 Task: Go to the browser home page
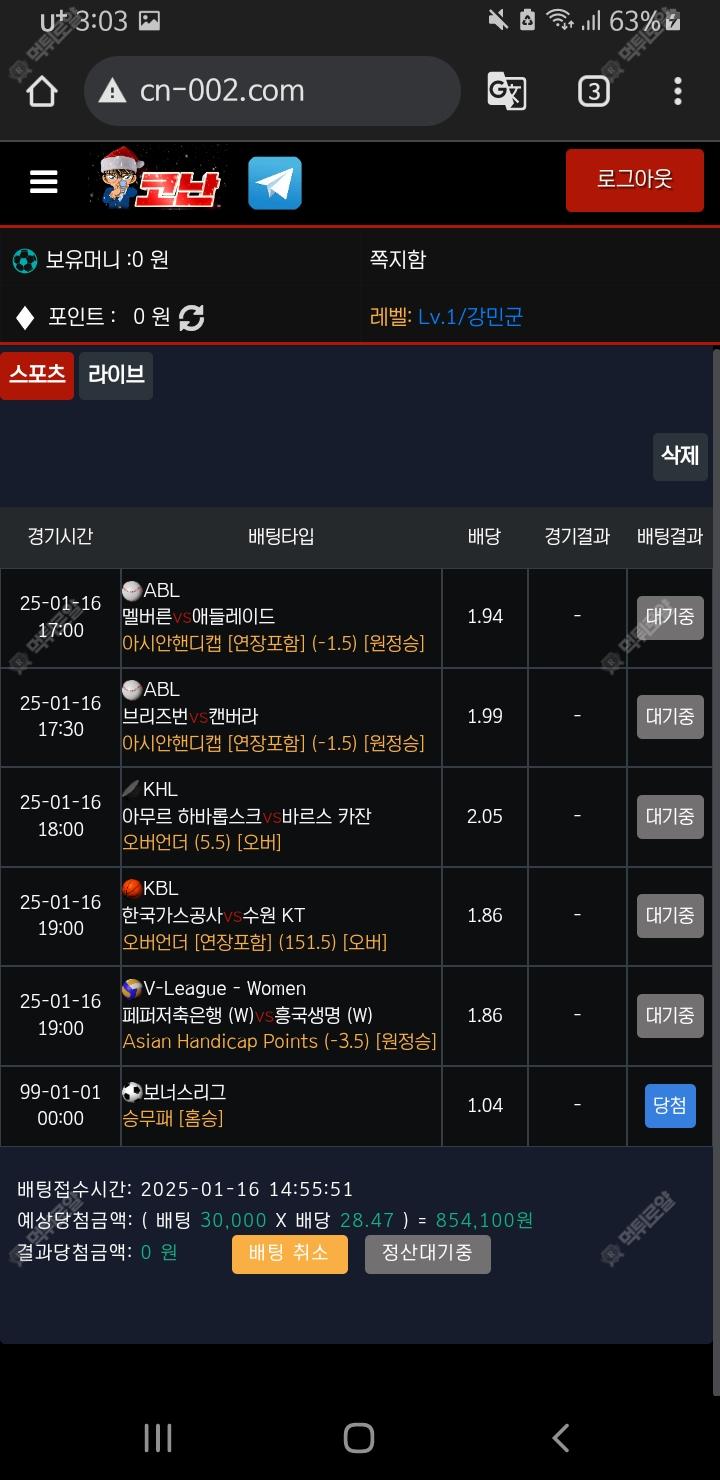(x=41, y=91)
